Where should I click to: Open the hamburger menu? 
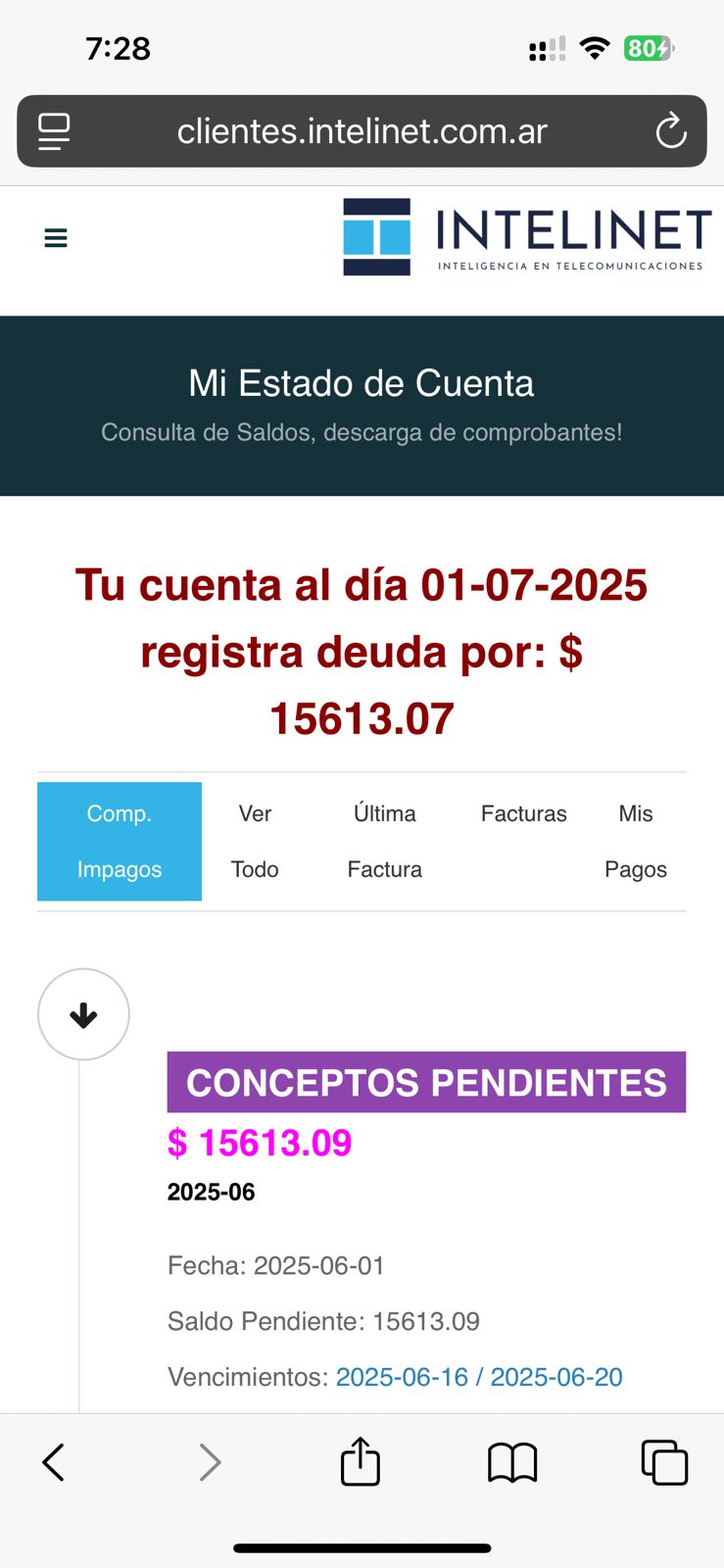(56, 238)
